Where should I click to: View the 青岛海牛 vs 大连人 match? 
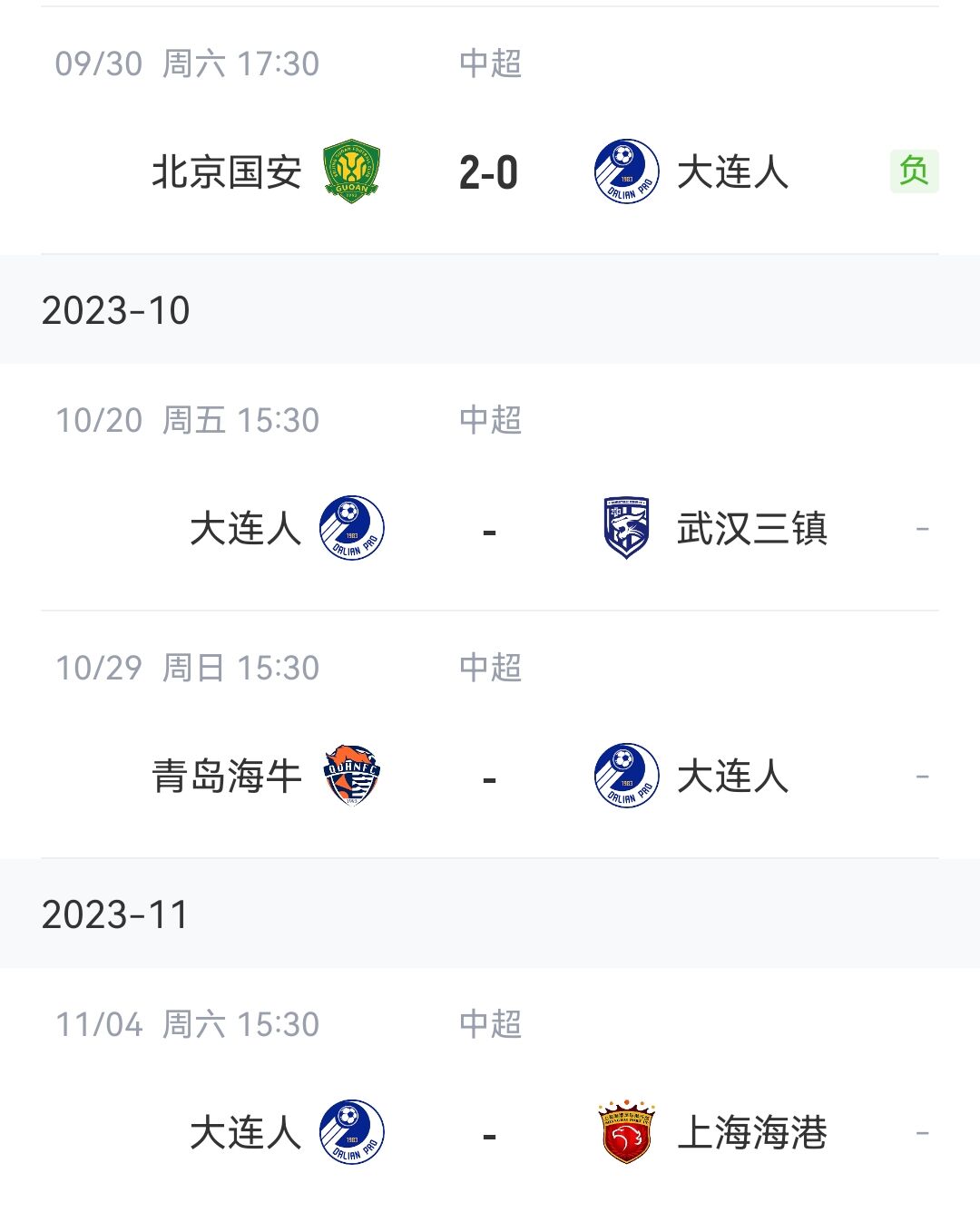tap(488, 777)
